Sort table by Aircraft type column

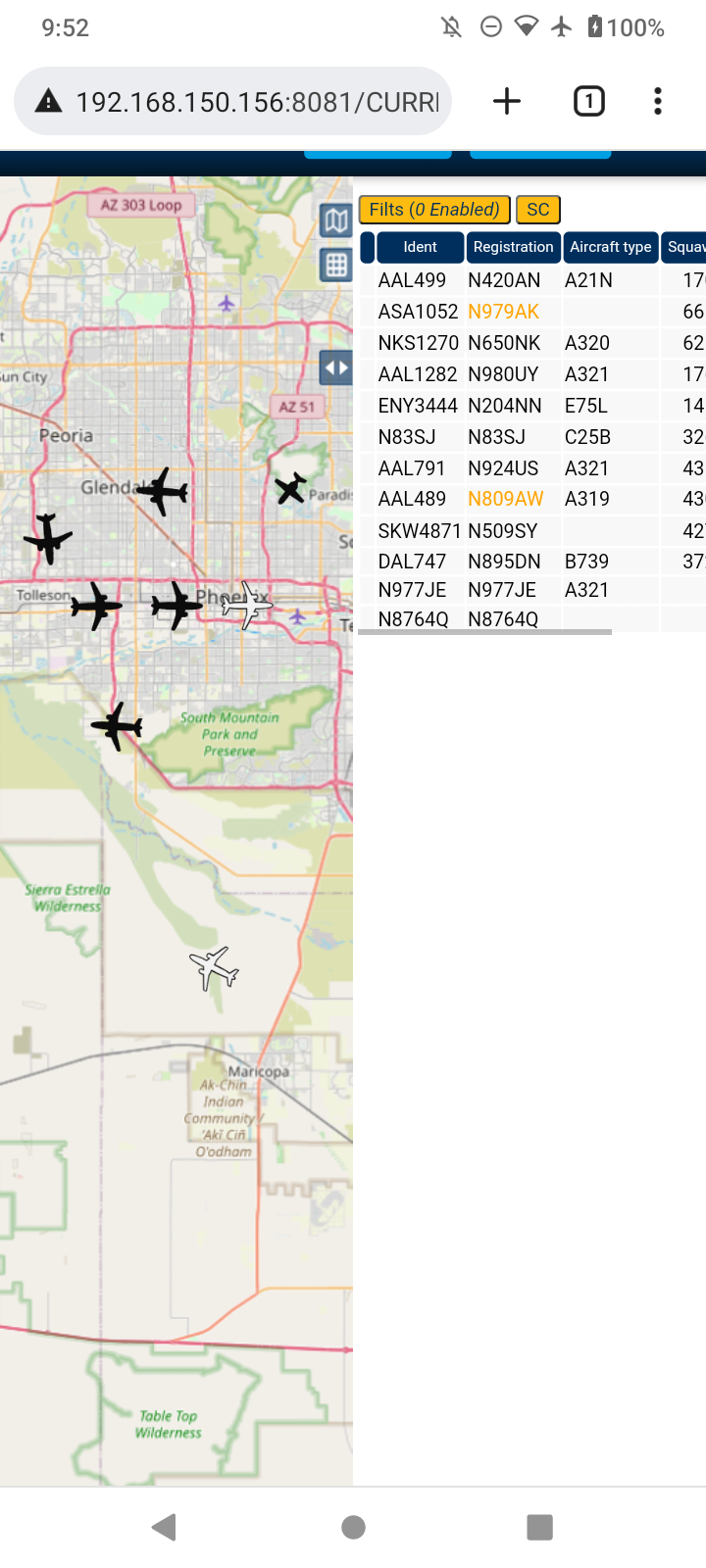tap(611, 247)
